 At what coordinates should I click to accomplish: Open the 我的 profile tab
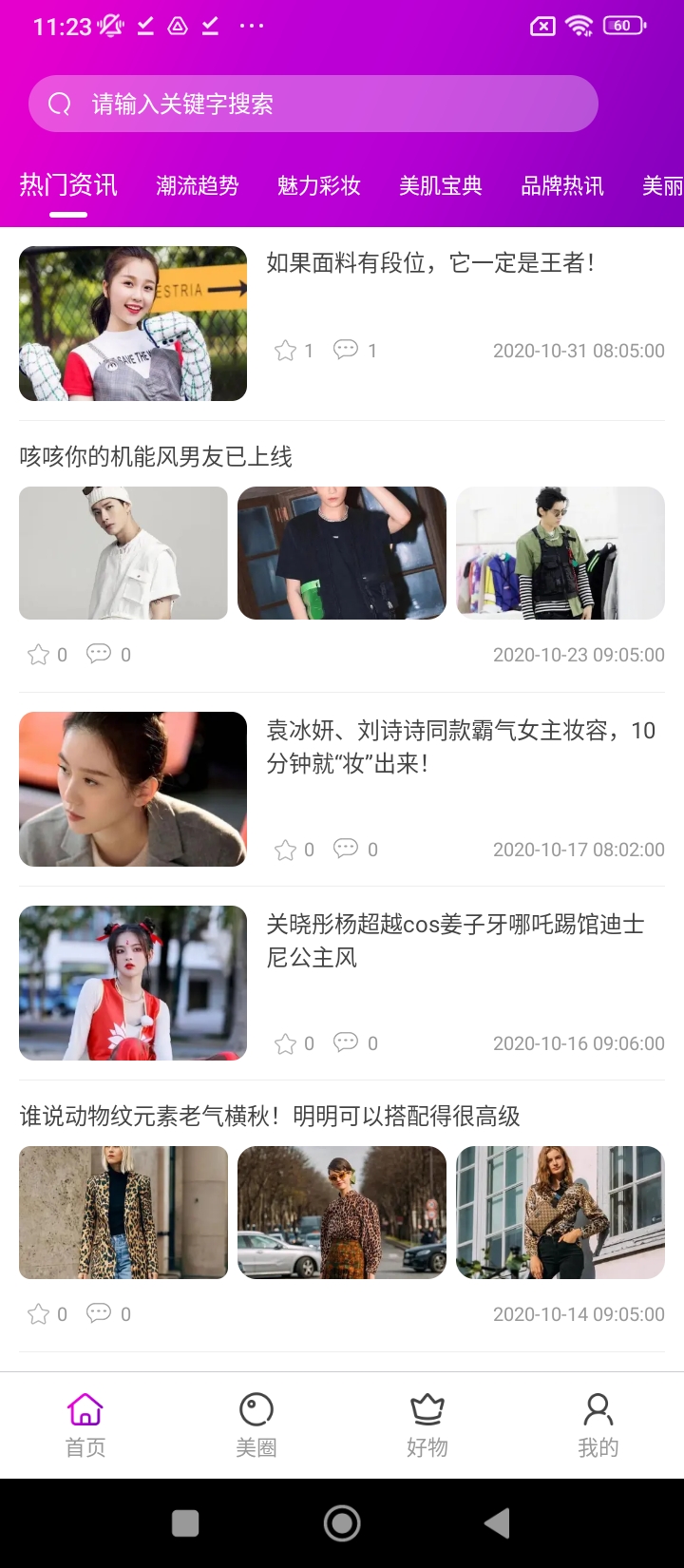coord(598,1425)
